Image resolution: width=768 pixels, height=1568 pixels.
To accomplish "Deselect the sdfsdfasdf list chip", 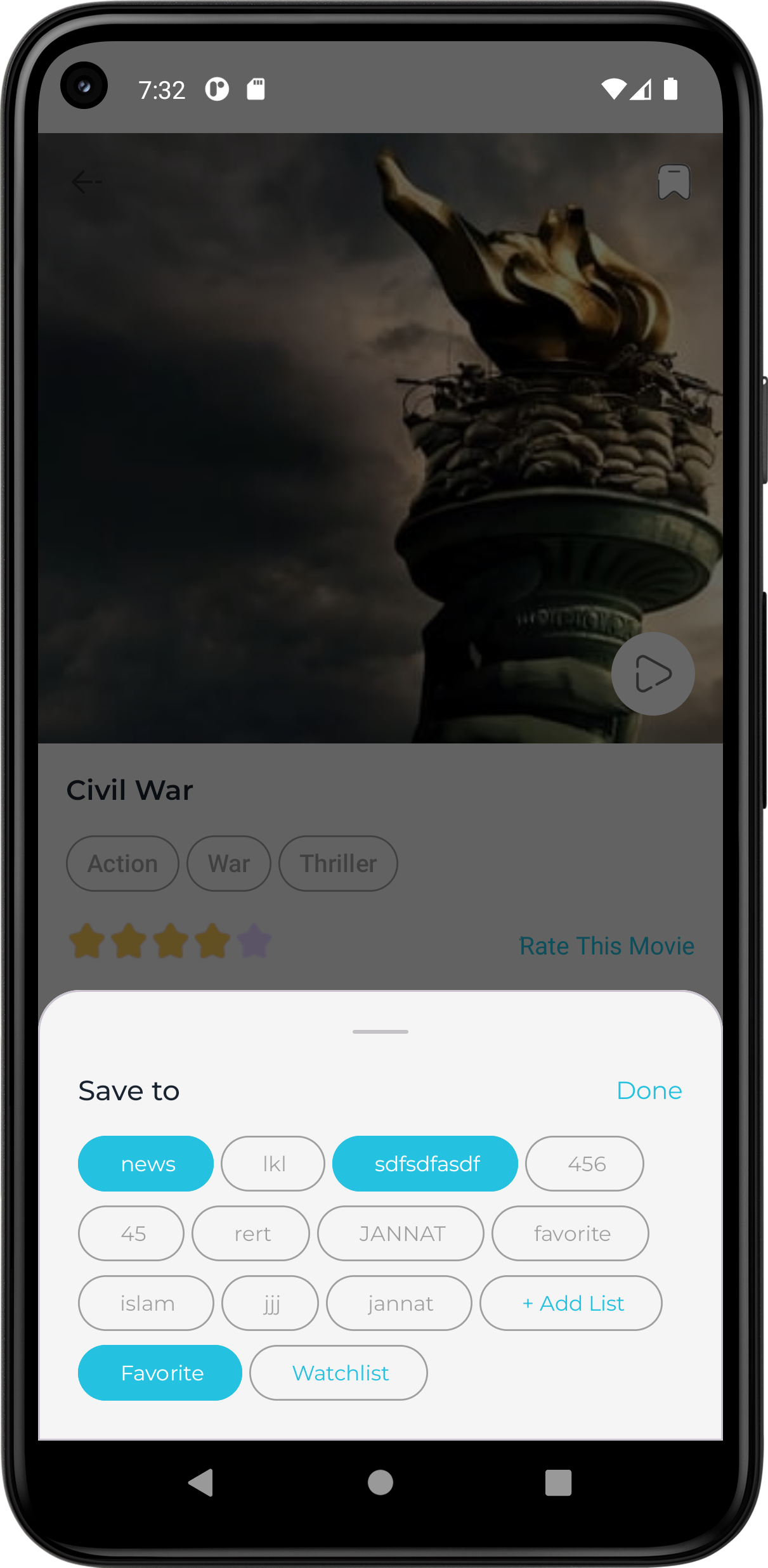I will 425,1164.
